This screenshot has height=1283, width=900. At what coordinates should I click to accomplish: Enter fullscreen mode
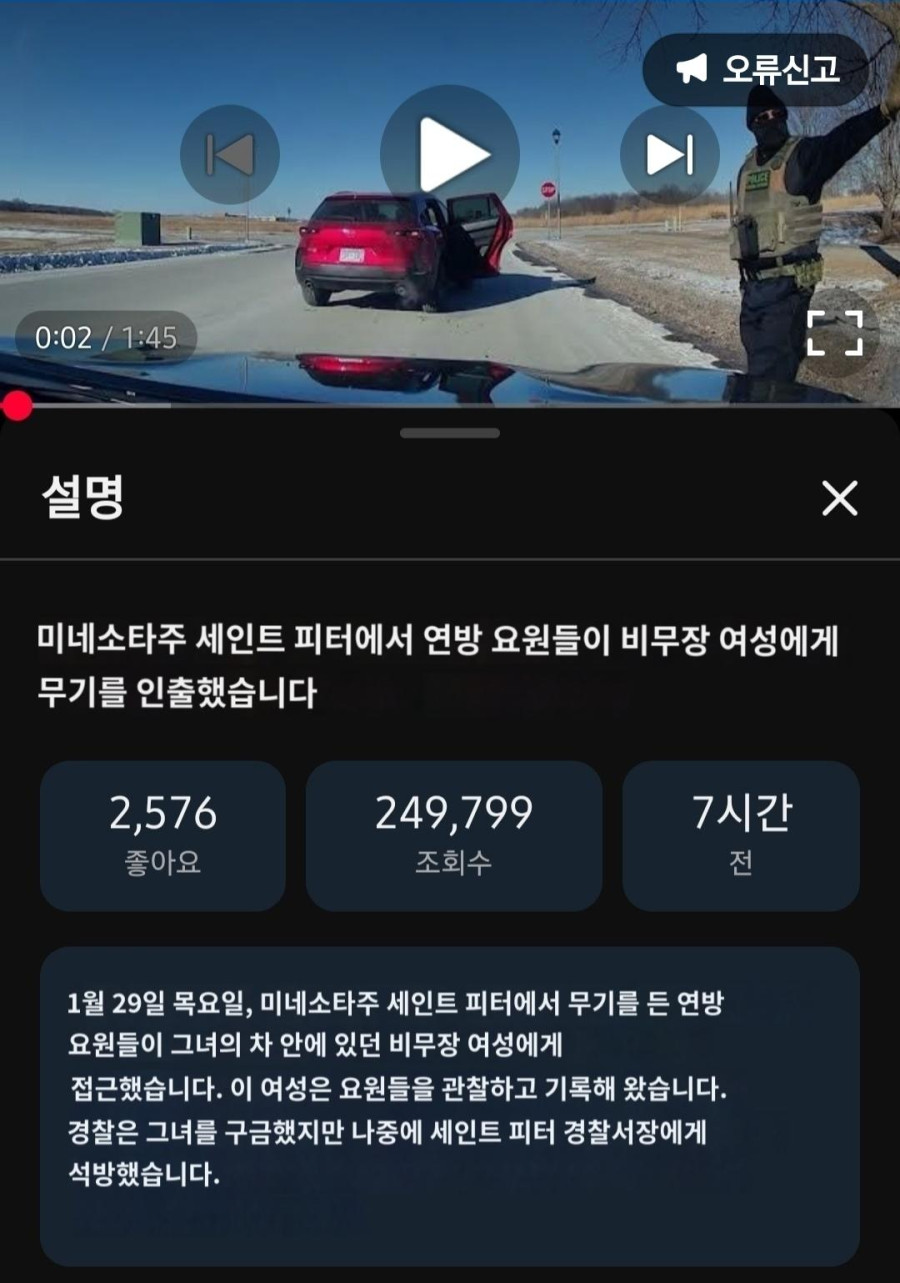835,333
